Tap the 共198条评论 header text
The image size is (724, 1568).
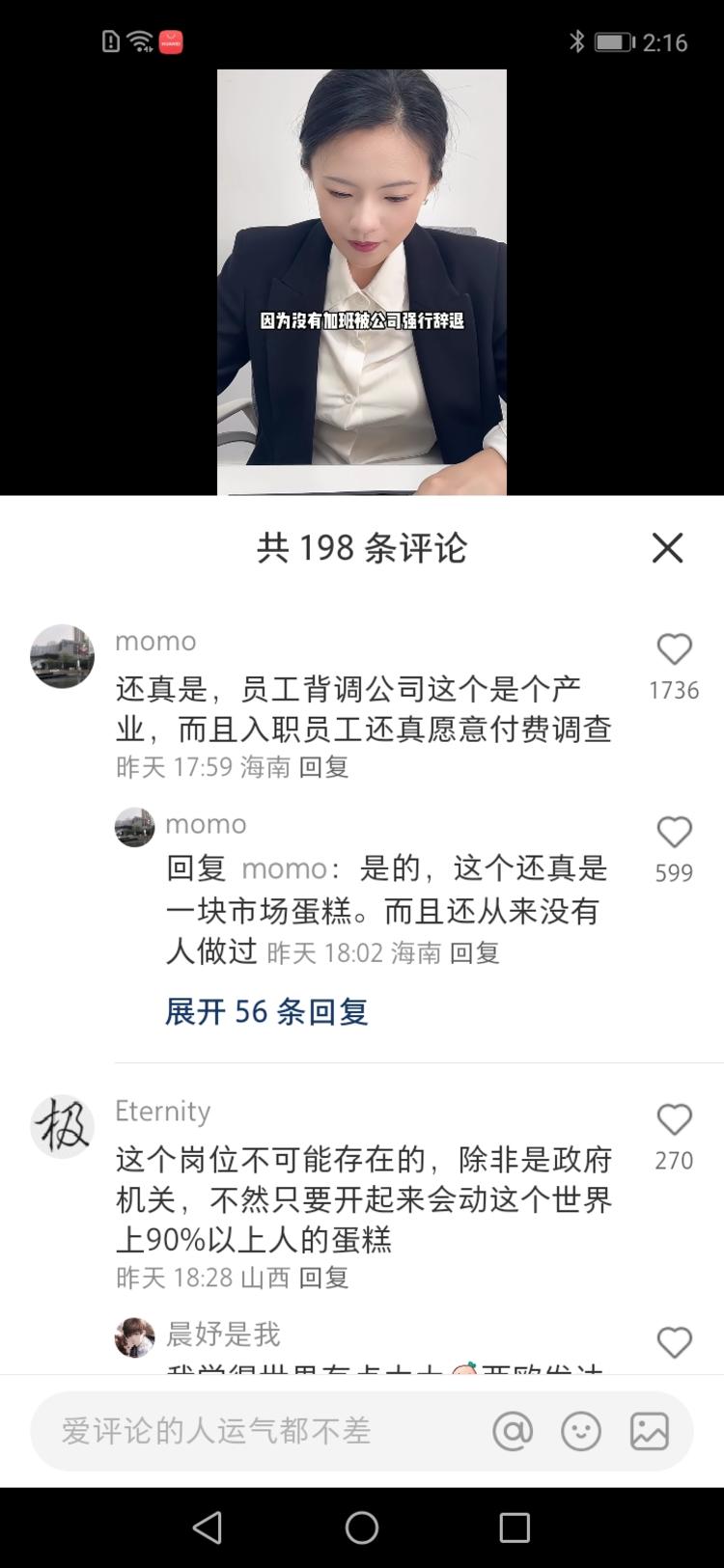(362, 548)
